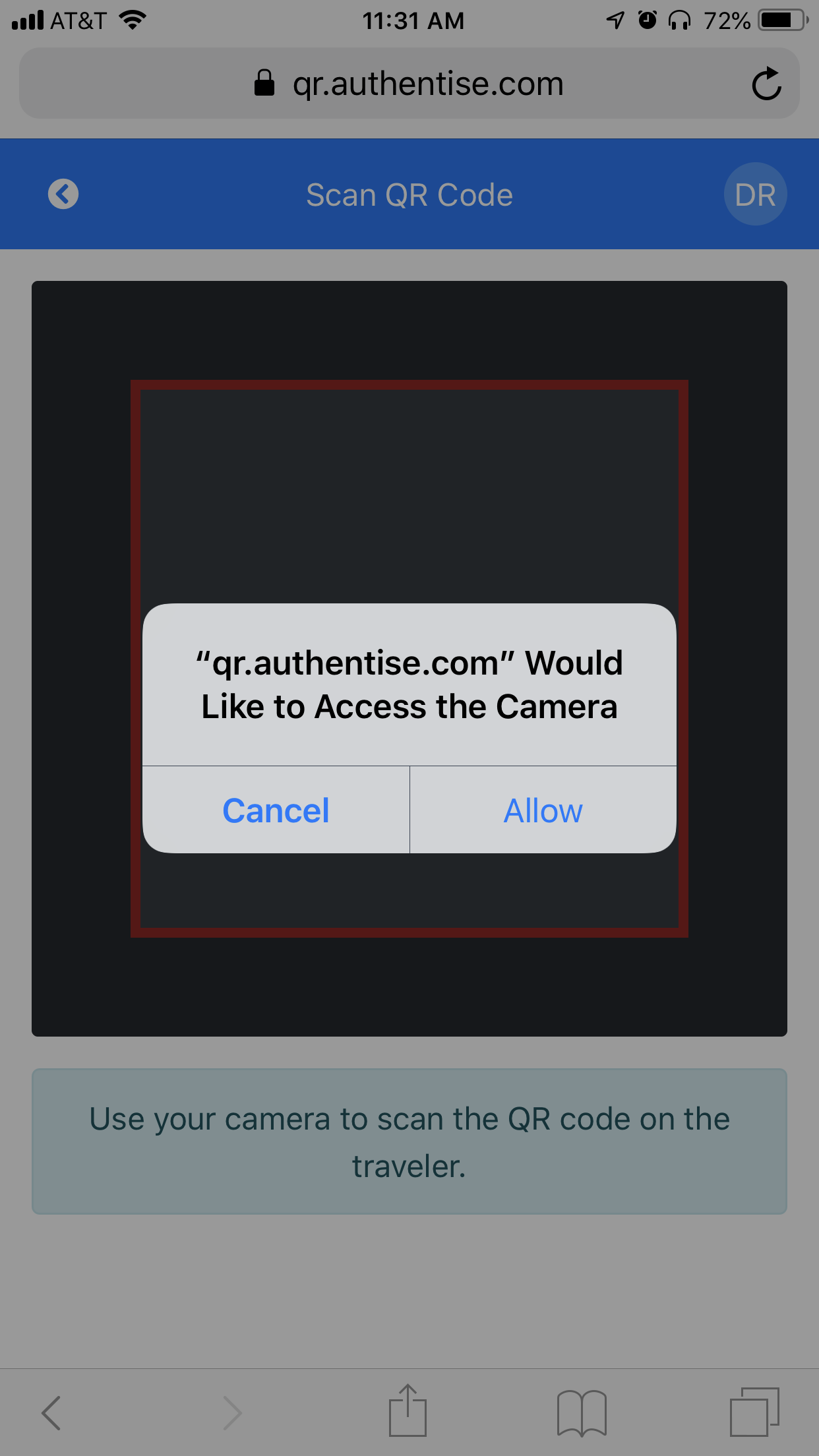Tap the qr.authentise.com address bar

[x=409, y=84]
